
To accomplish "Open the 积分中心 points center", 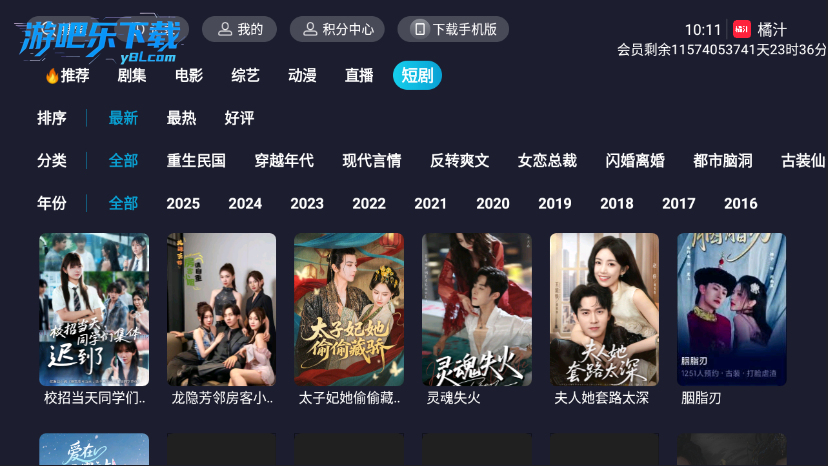I will 336,29.
